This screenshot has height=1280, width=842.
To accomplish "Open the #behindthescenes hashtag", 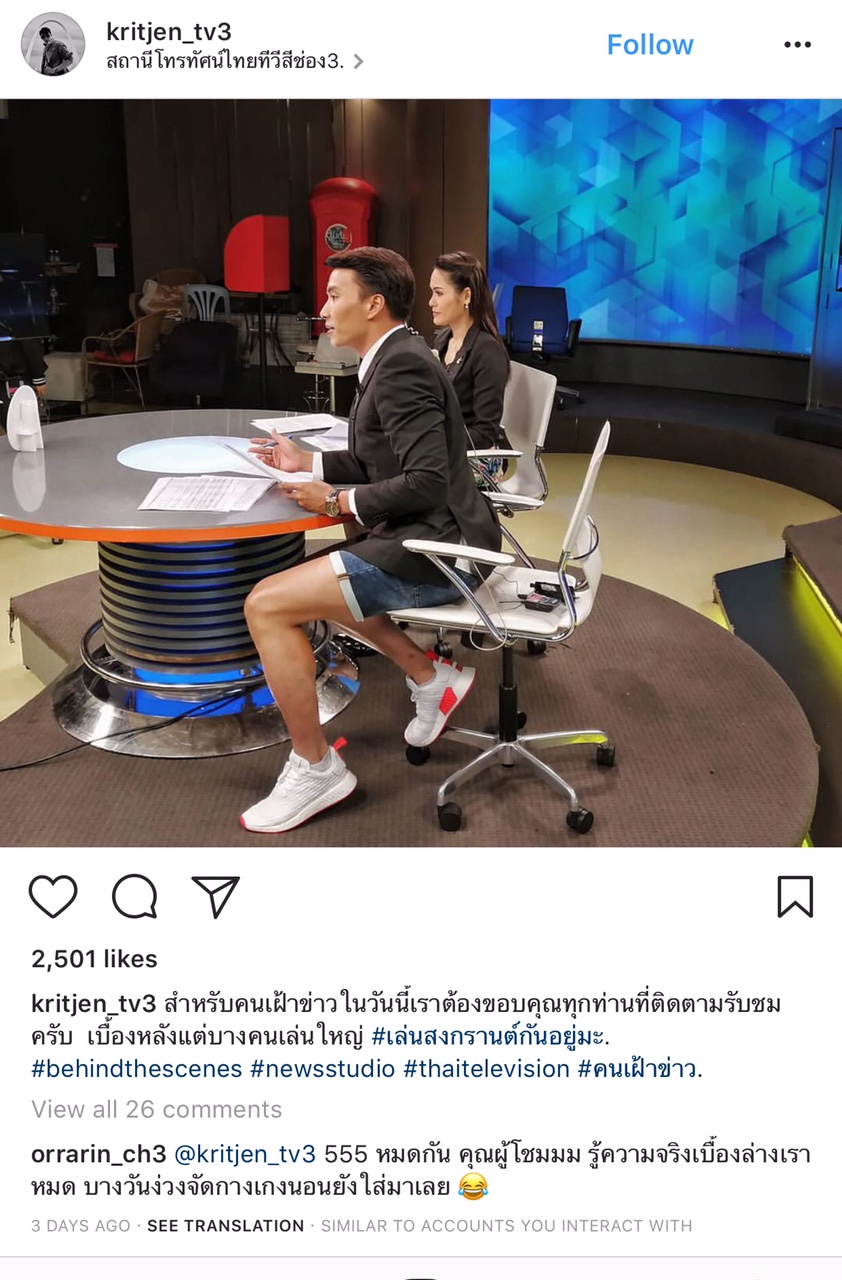I will (137, 1069).
